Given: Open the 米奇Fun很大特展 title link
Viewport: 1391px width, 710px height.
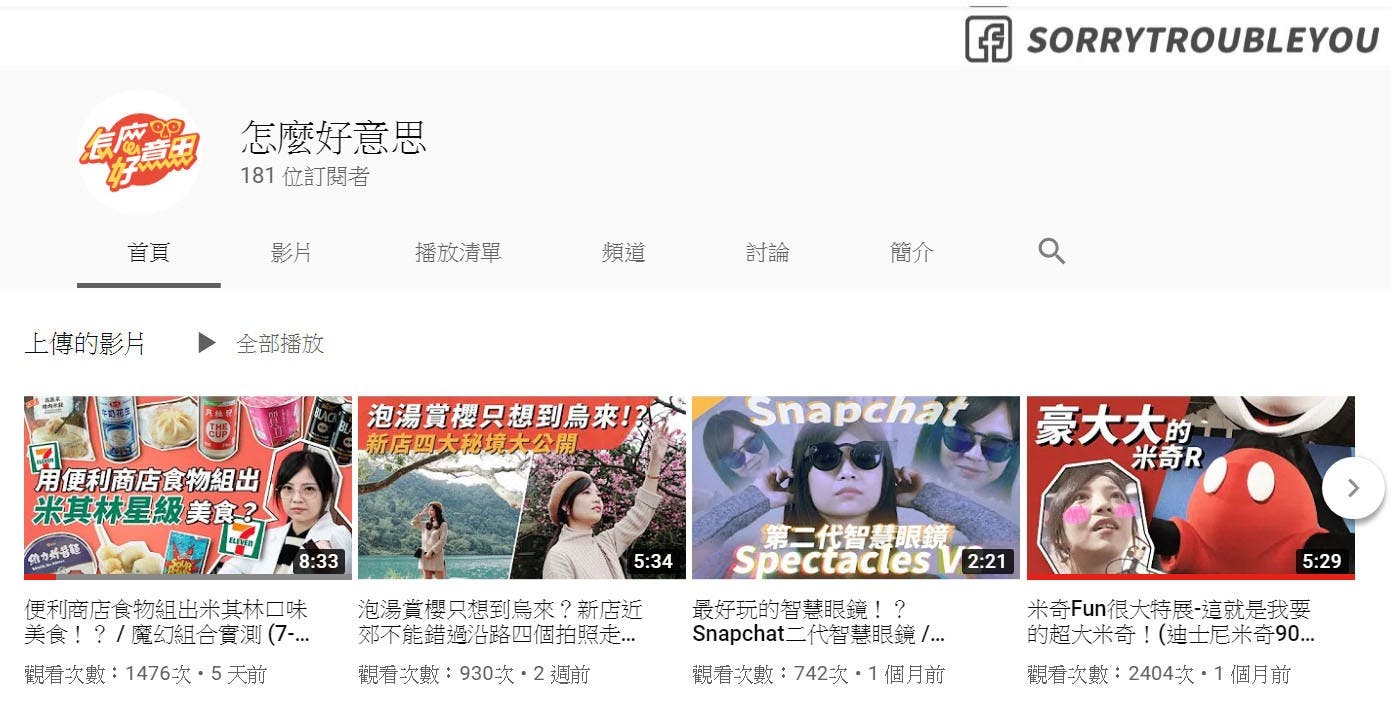Looking at the screenshot, I should [x=1169, y=621].
